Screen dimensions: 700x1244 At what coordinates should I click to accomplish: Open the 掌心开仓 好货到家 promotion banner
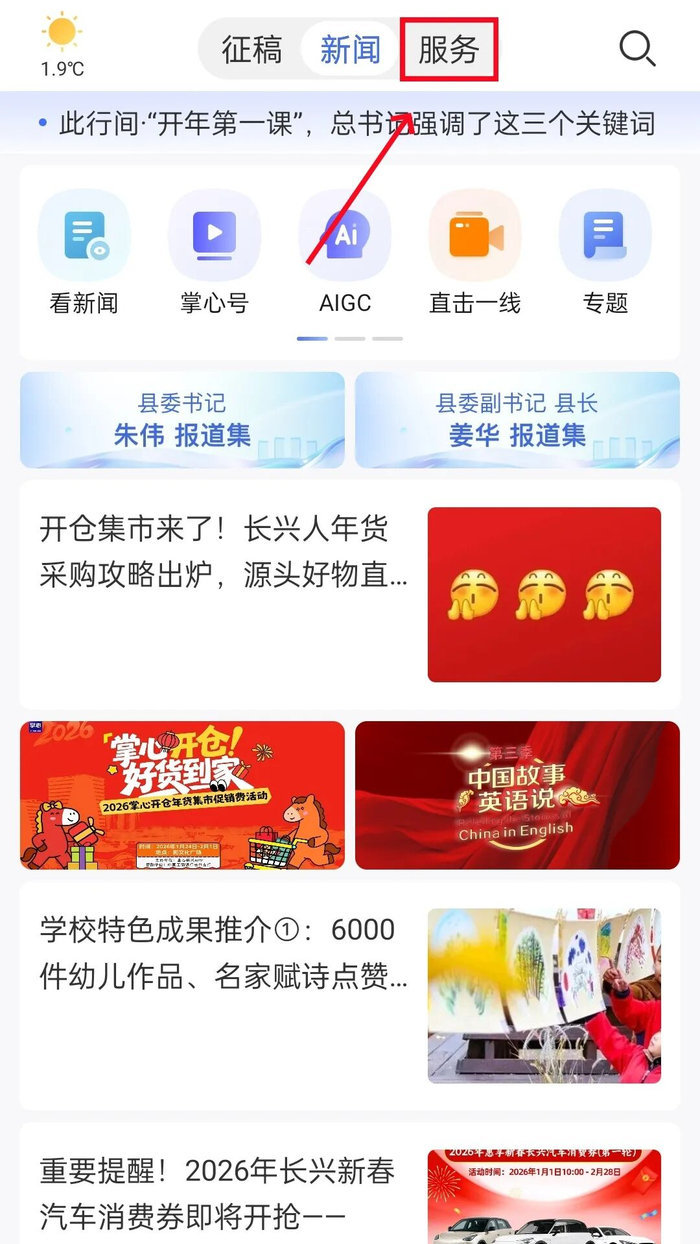pos(182,795)
